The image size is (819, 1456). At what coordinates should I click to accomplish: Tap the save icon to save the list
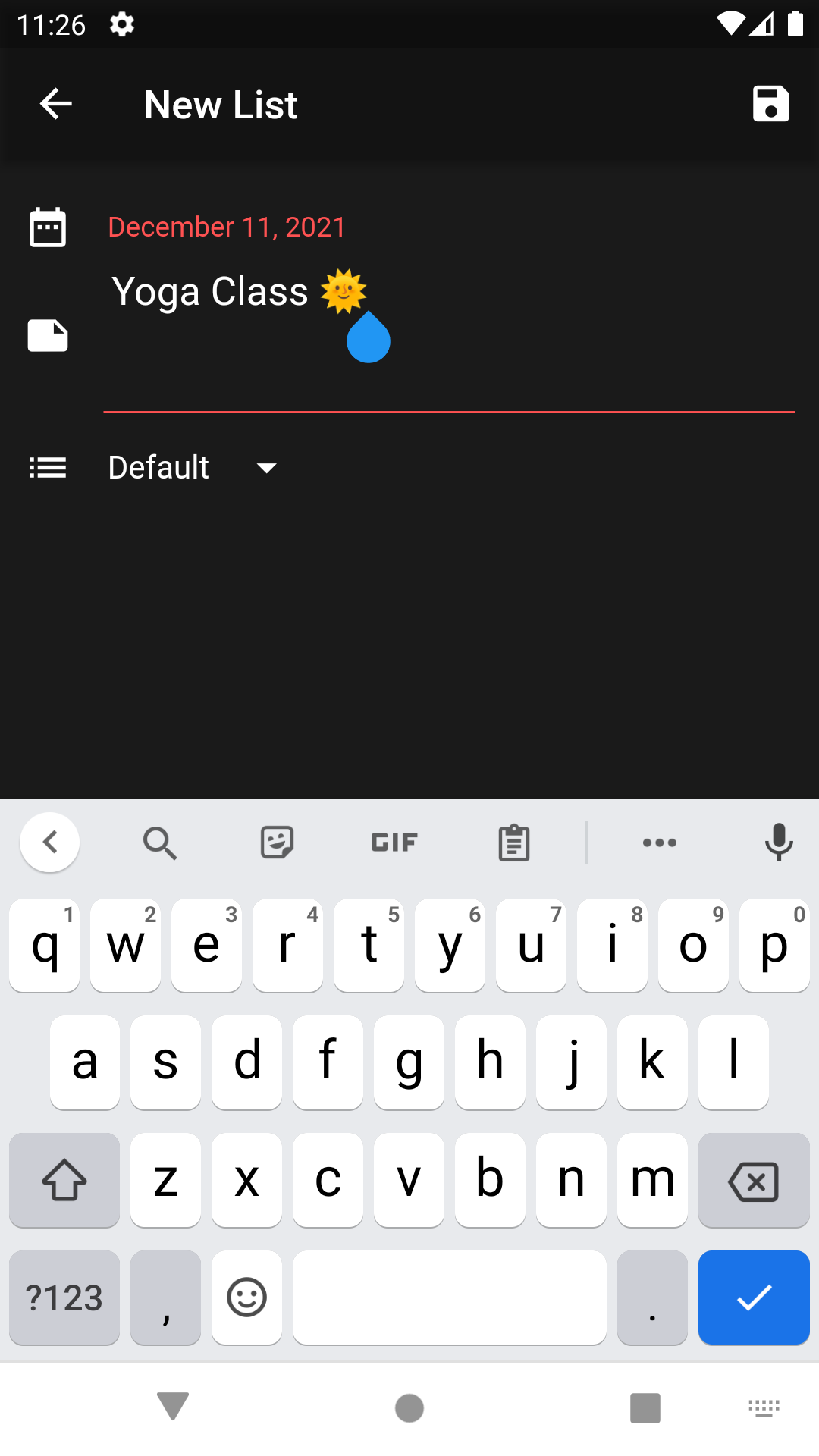(771, 104)
